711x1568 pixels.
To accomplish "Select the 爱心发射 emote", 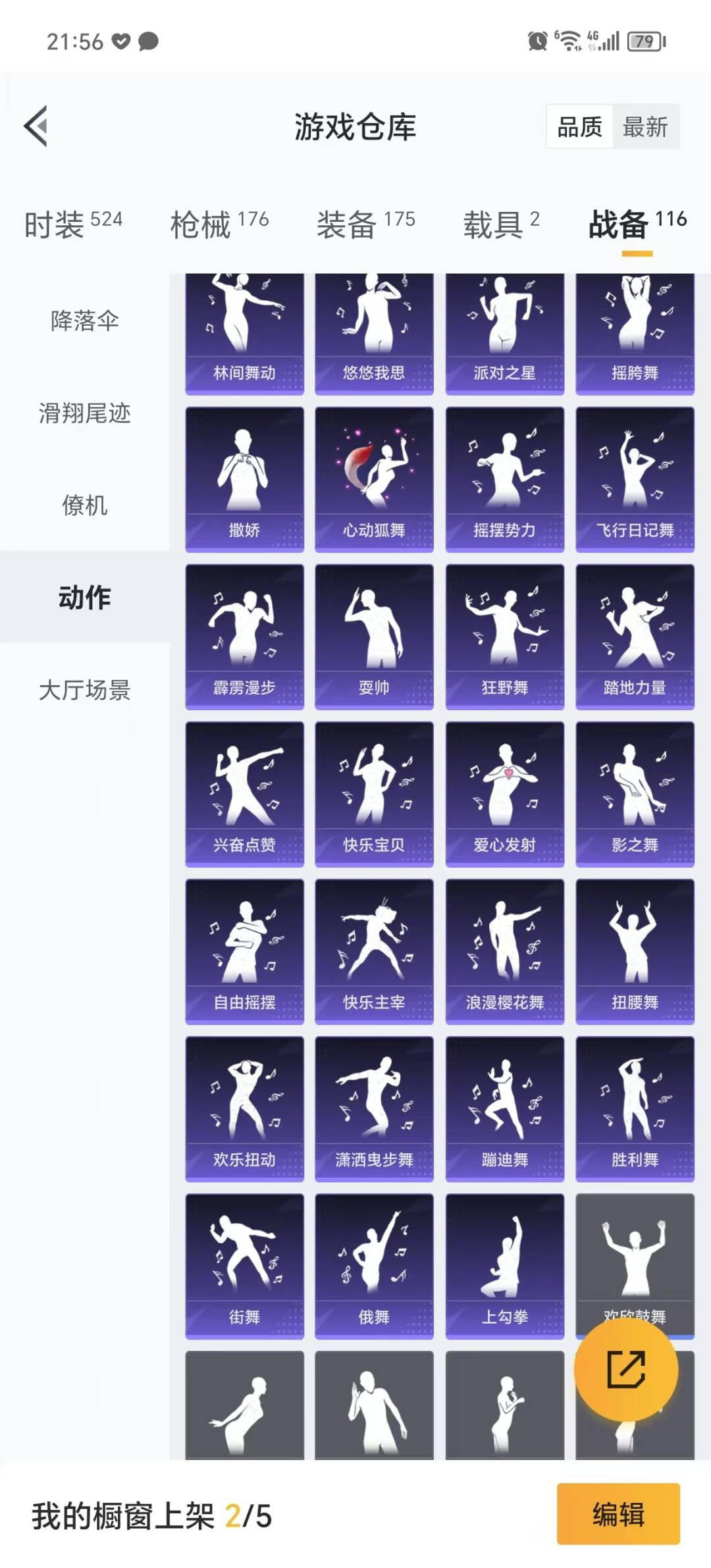I will (504, 793).
